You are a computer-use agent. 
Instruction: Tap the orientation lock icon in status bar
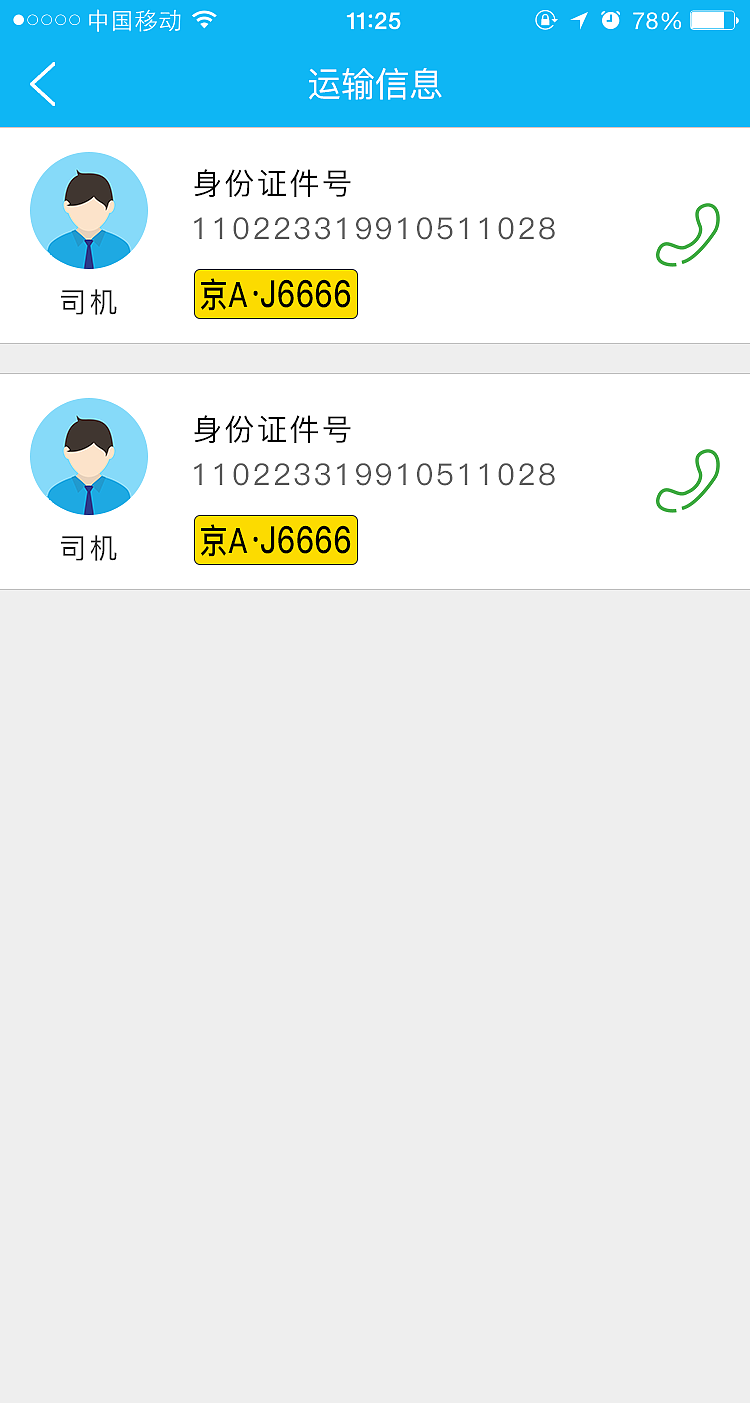(545, 20)
